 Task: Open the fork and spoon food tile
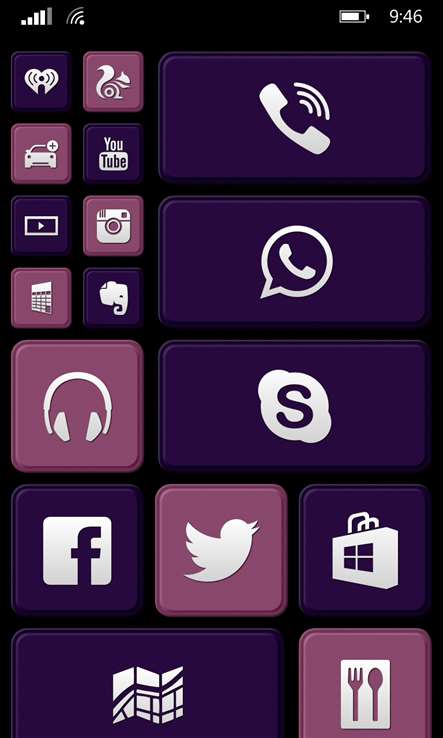pyautogui.click(x=365, y=684)
